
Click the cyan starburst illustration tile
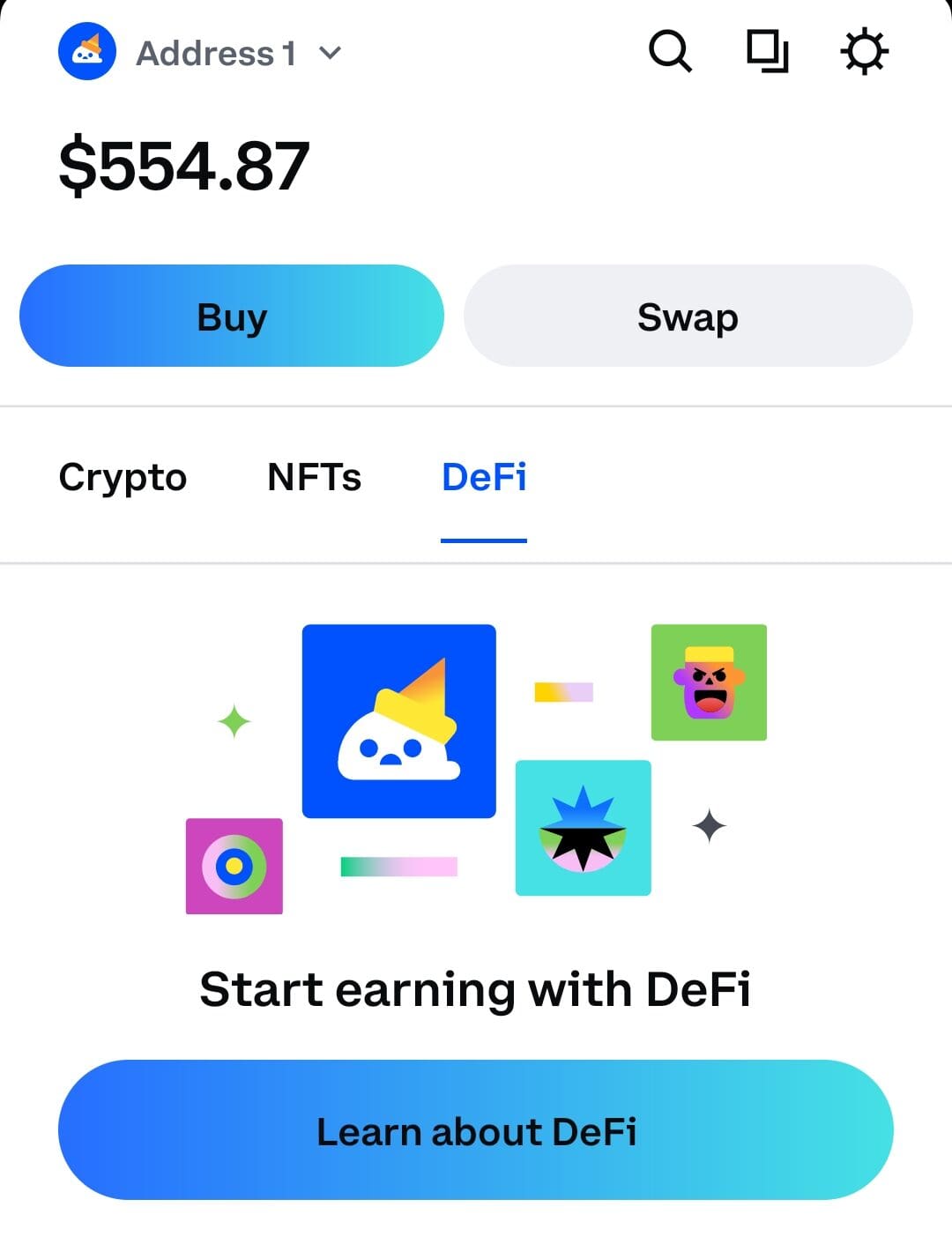(584, 827)
